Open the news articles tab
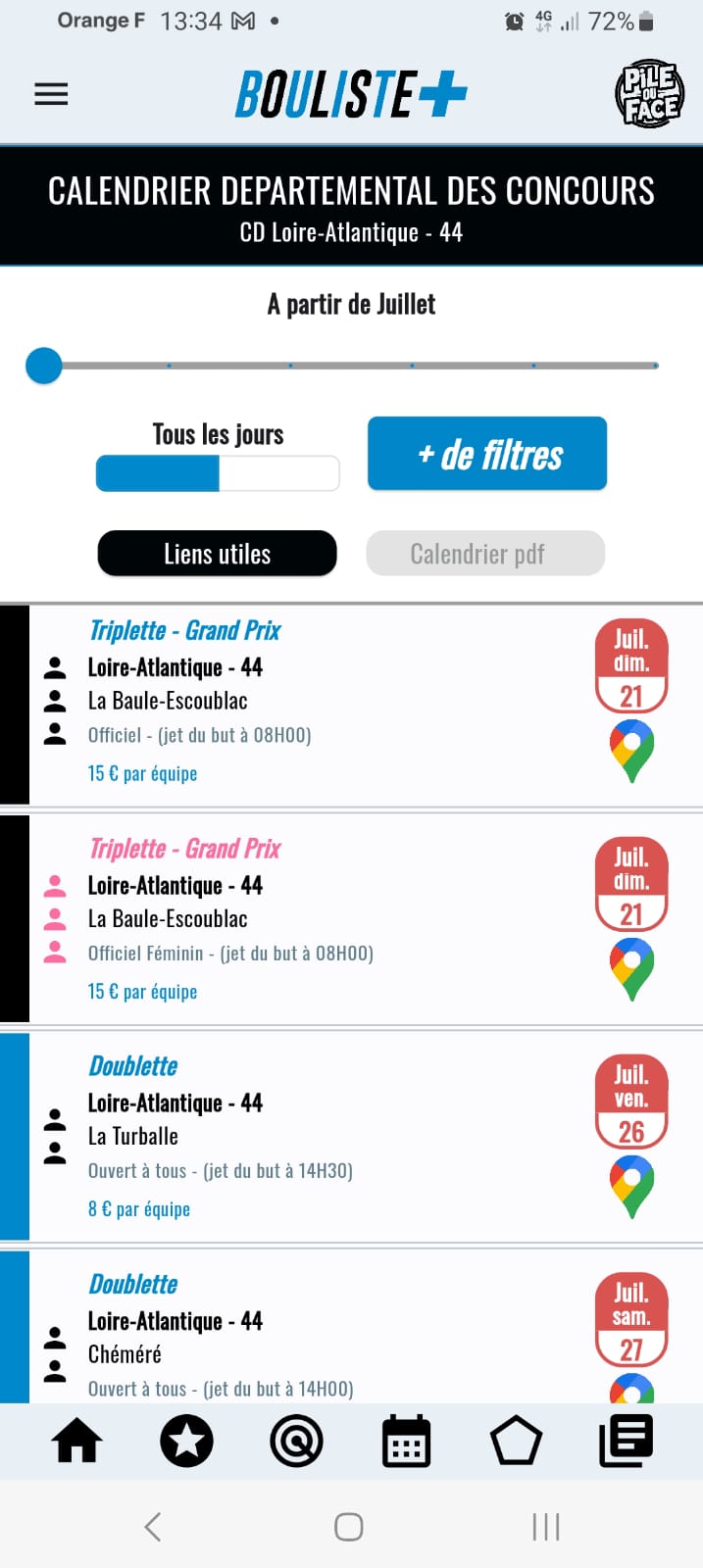This screenshot has width=703, height=1568. (626, 1442)
